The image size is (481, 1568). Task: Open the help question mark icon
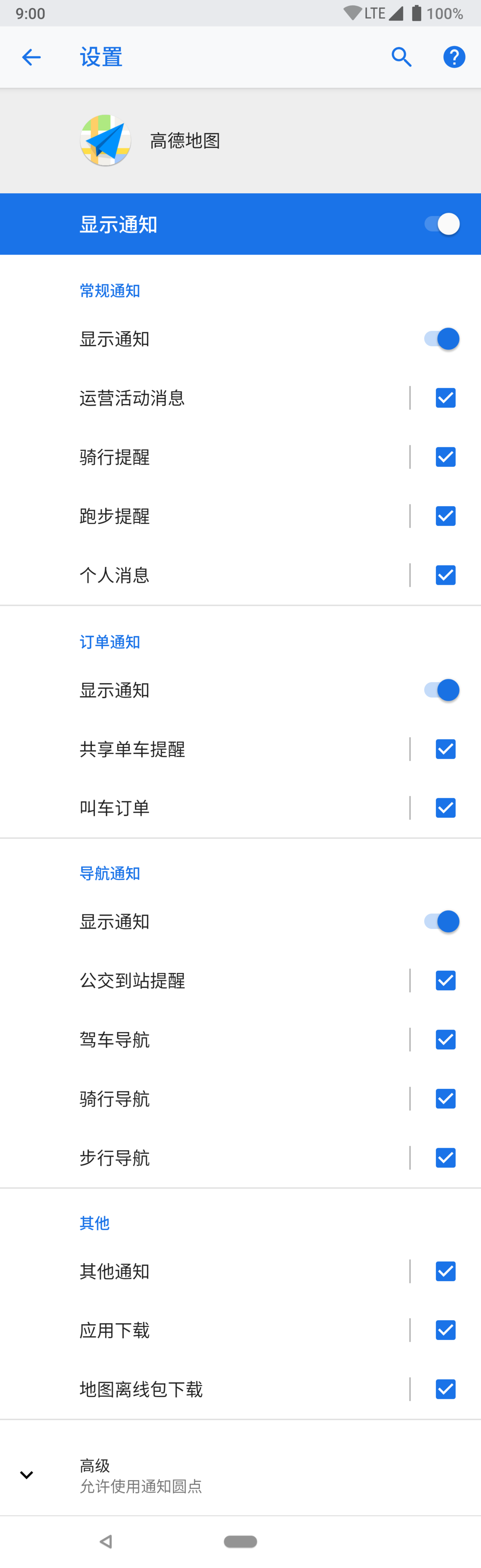click(454, 57)
